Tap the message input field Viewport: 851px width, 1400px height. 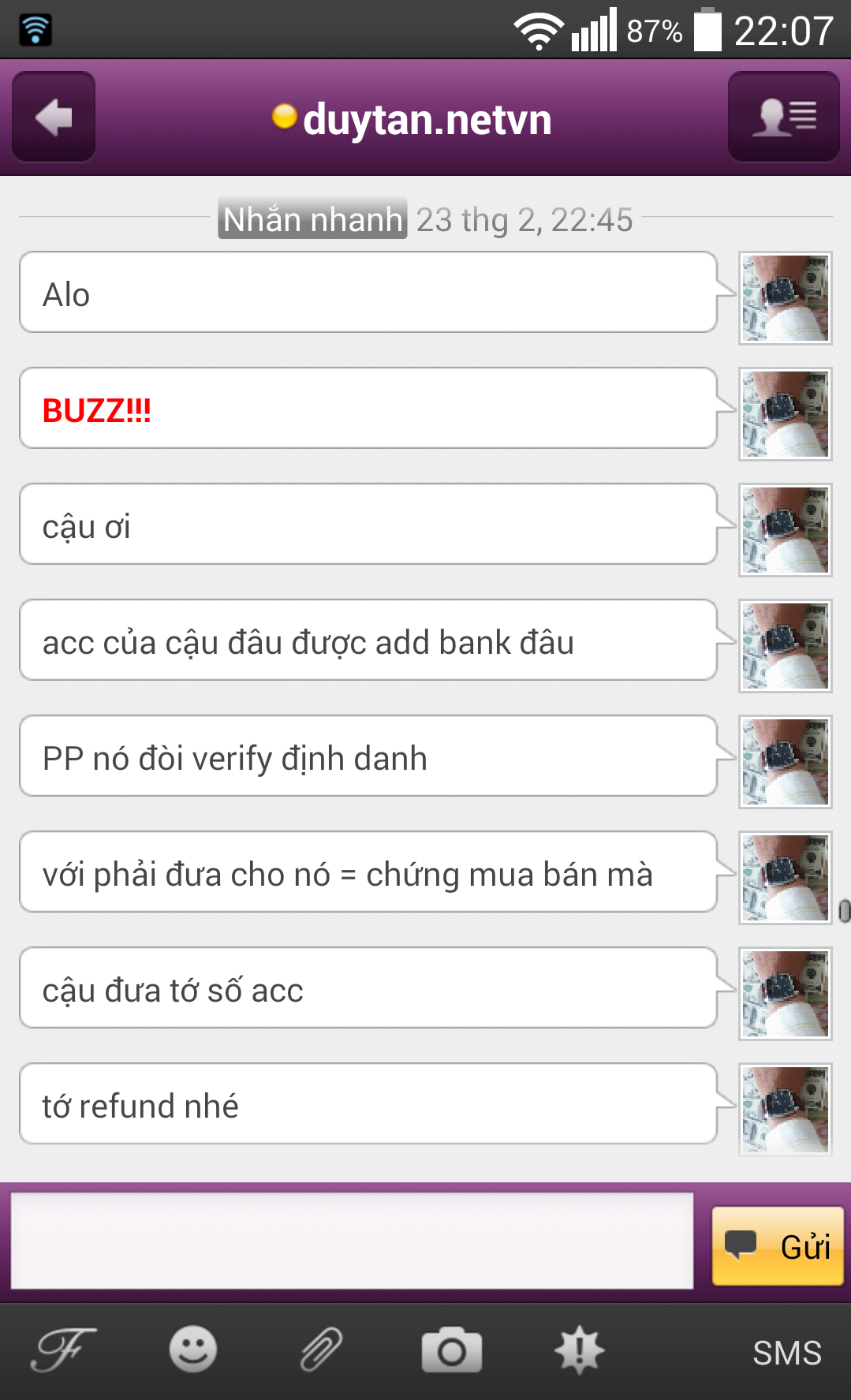click(x=352, y=1241)
